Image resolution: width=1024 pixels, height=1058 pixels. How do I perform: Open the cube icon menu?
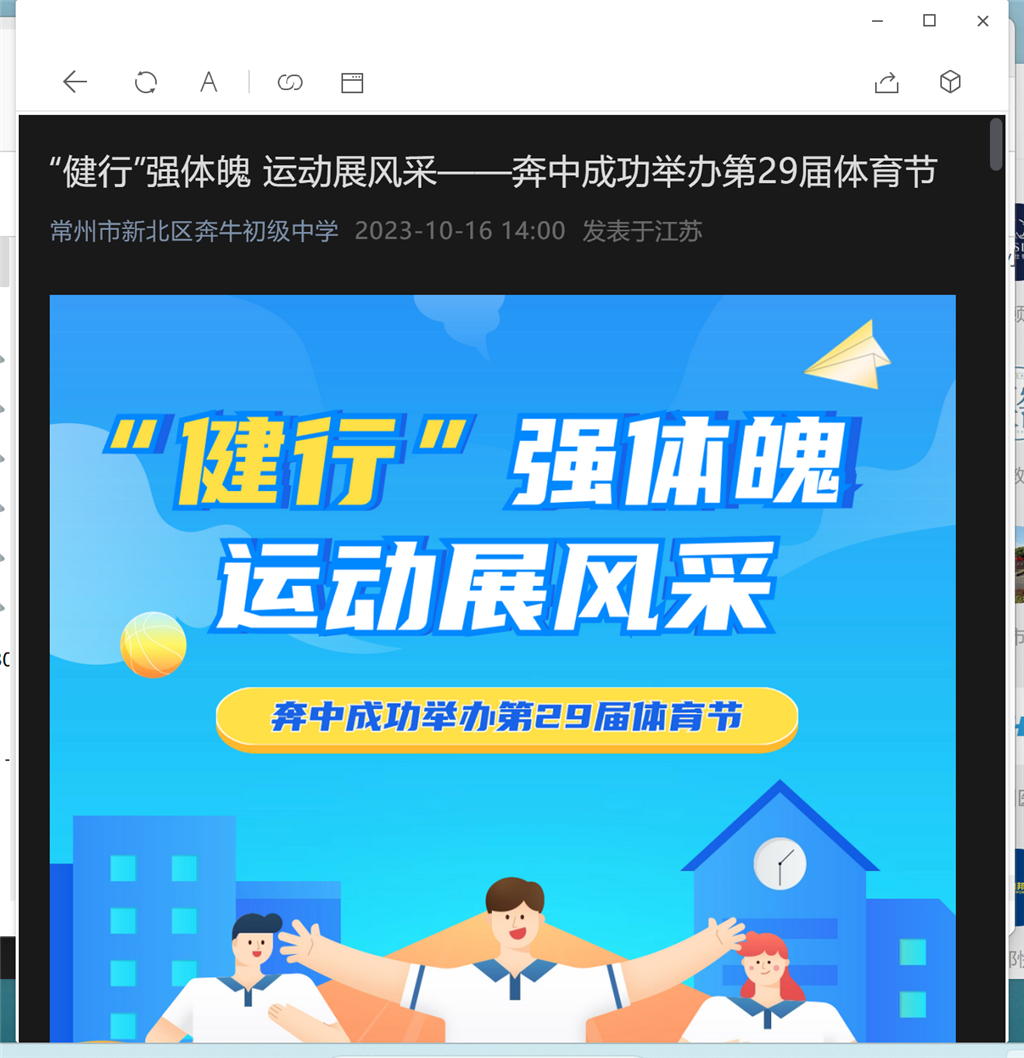[950, 83]
